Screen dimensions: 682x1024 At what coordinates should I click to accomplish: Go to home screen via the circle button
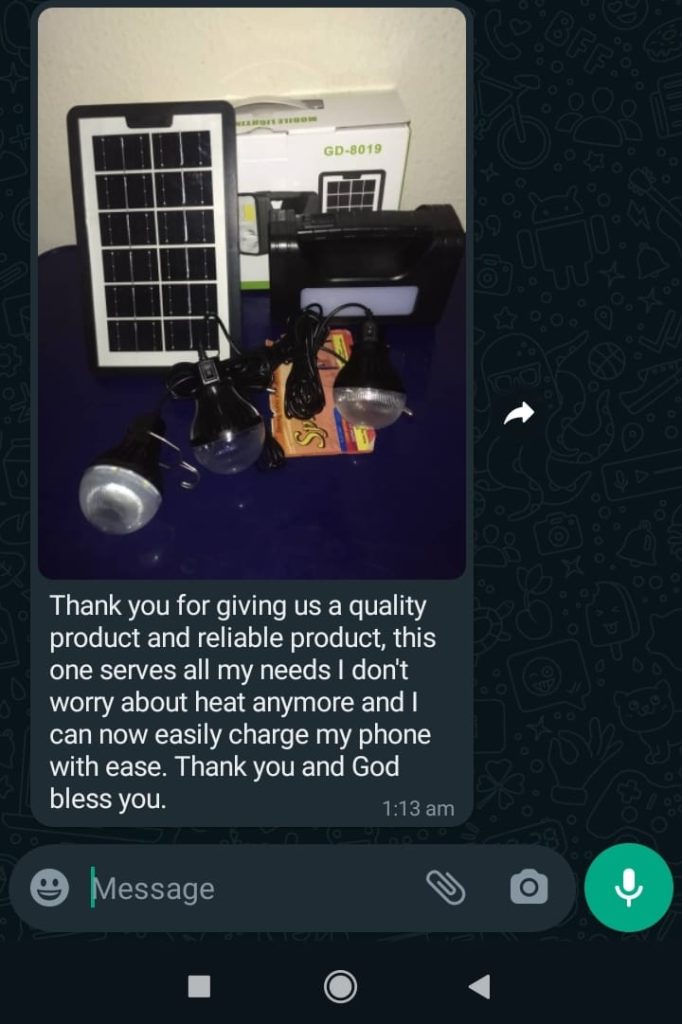click(341, 988)
